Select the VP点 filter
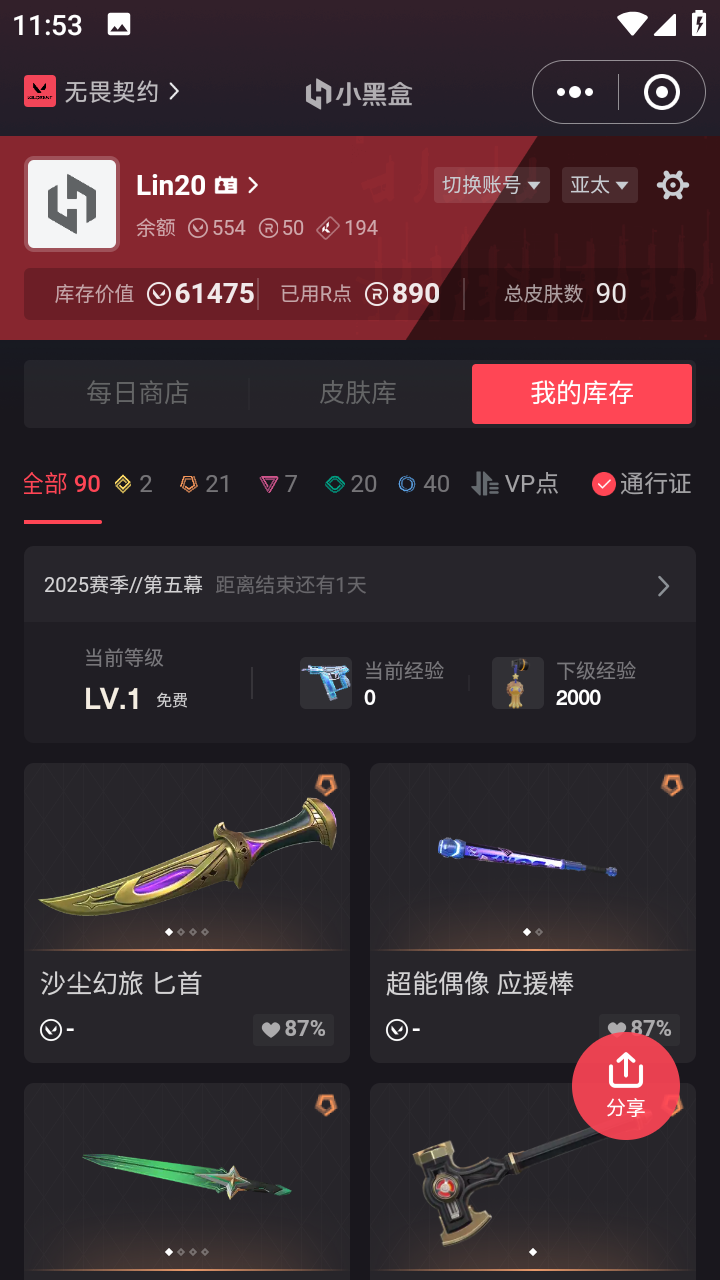Viewport: 720px width, 1280px height. 515,484
